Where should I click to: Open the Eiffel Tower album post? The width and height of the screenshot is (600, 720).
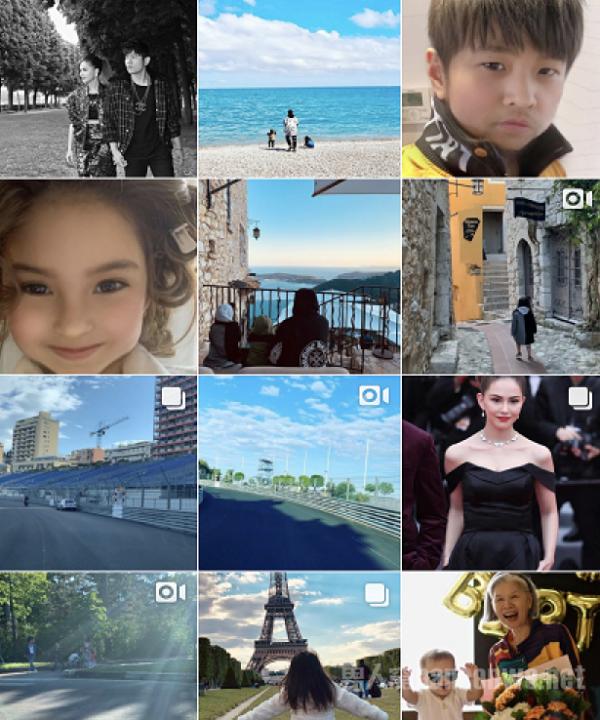(x=299, y=647)
